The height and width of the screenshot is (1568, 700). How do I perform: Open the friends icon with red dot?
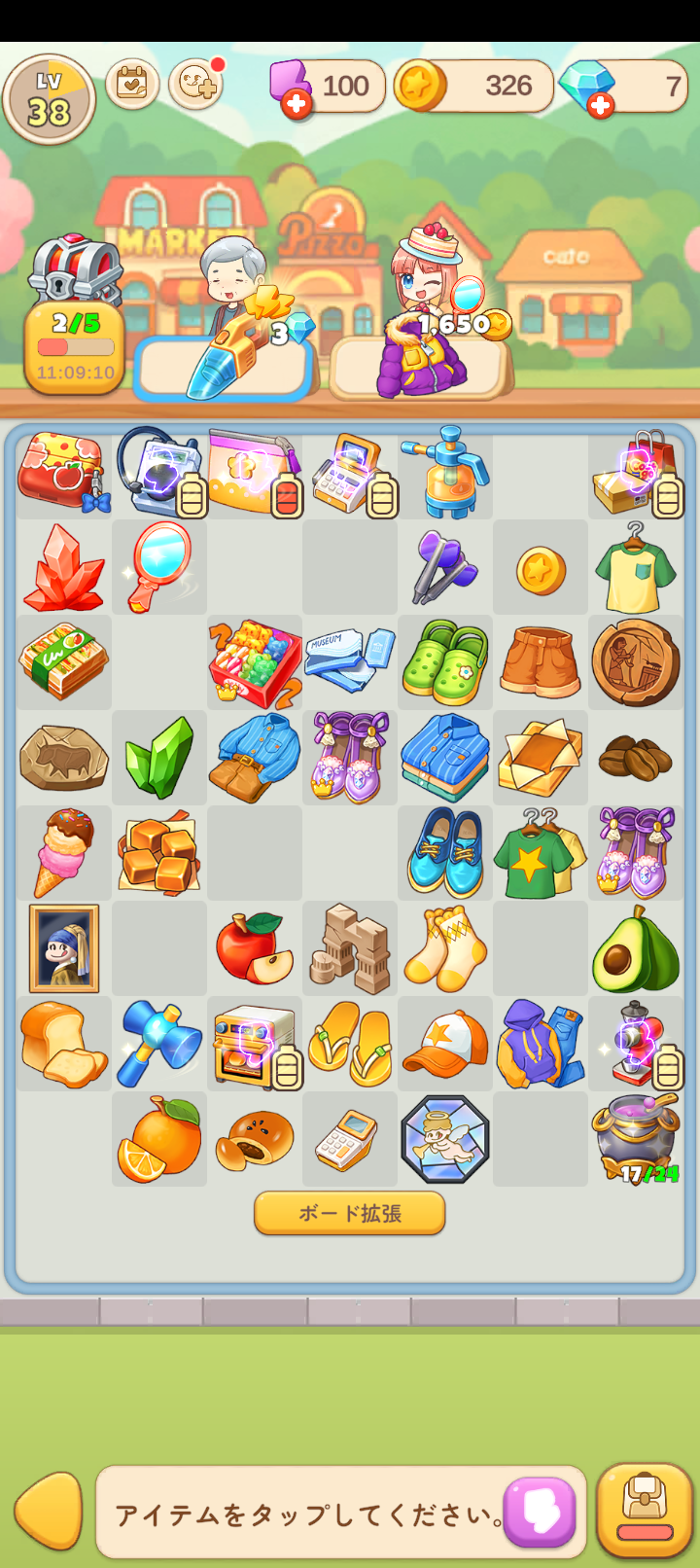pos(195,85)
